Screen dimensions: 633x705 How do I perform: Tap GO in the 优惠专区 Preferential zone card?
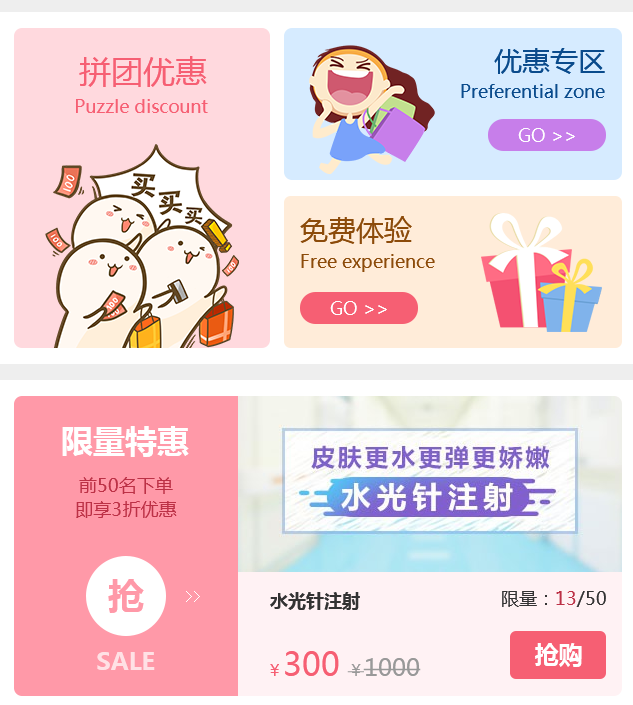coord(546,135)
